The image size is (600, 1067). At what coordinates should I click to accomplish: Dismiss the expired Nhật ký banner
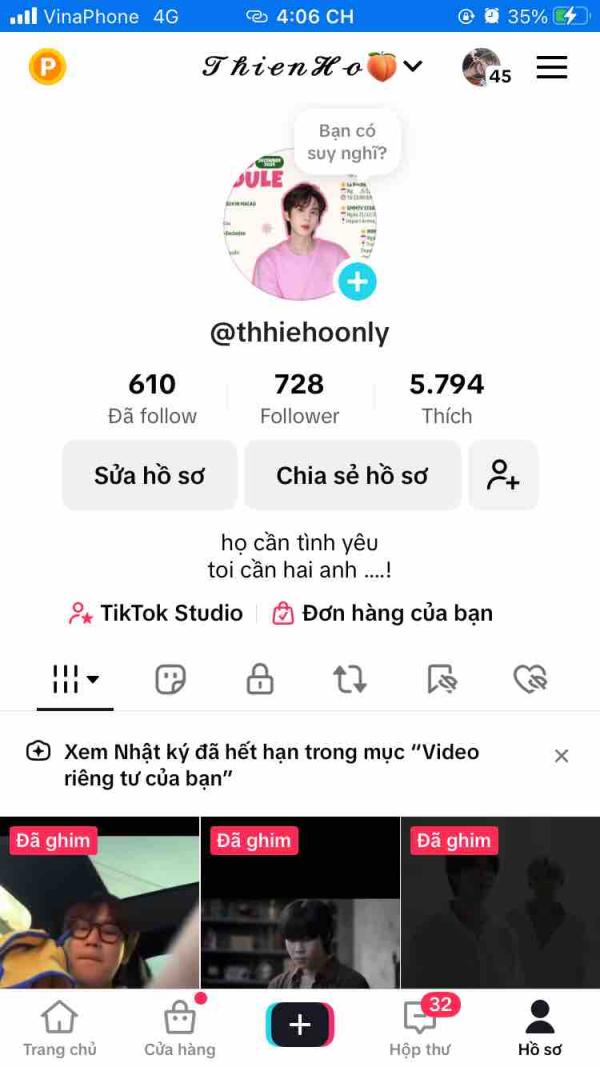[561, 756]
